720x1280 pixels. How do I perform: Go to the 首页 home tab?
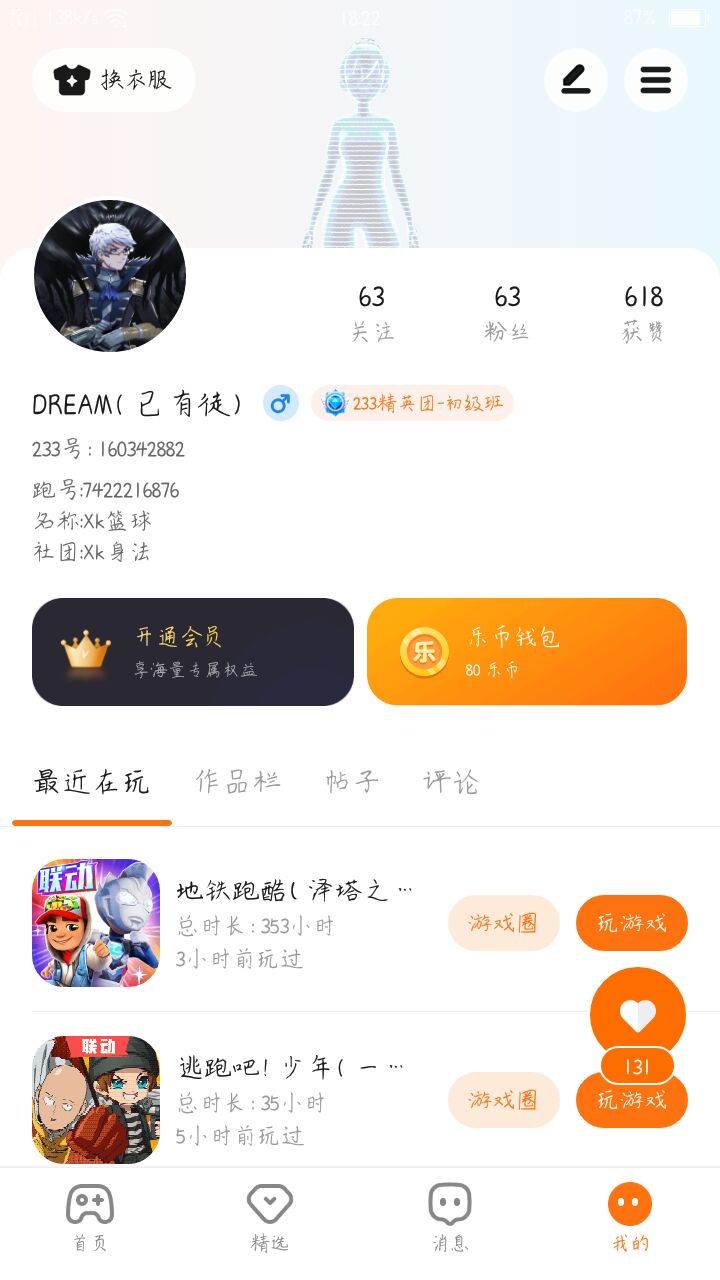90,1216
